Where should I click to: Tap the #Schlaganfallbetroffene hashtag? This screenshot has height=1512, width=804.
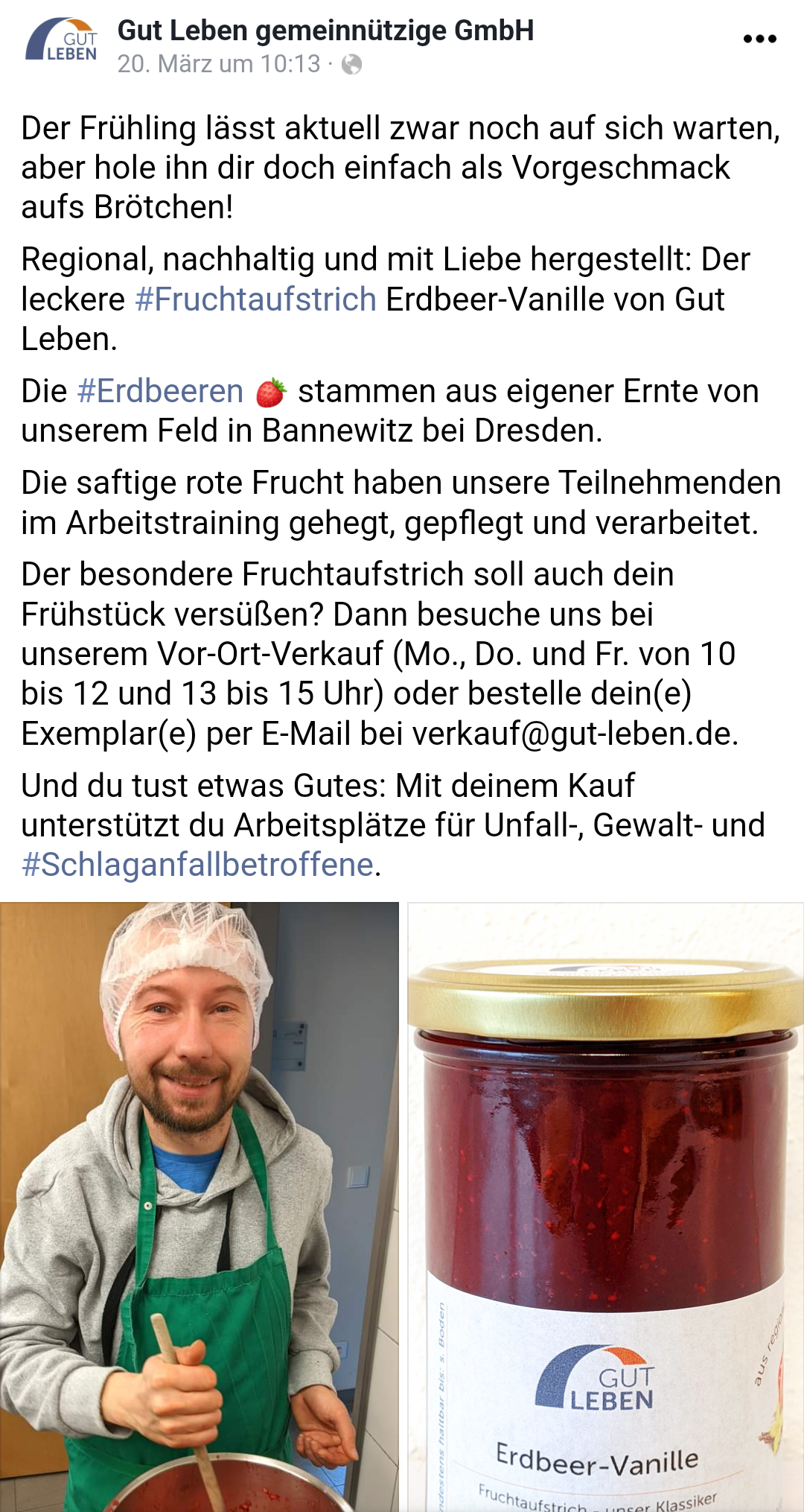click(x=197, y=865)
